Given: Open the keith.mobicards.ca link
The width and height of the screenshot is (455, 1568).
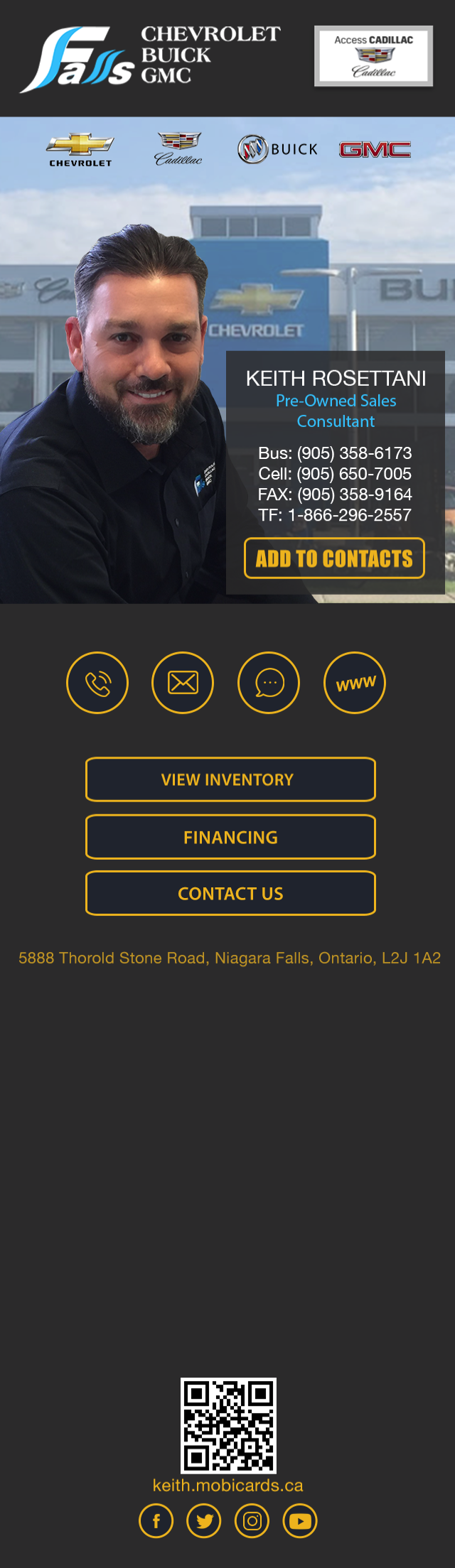Looking at the screenshot, I should [x=227, y=1485].
